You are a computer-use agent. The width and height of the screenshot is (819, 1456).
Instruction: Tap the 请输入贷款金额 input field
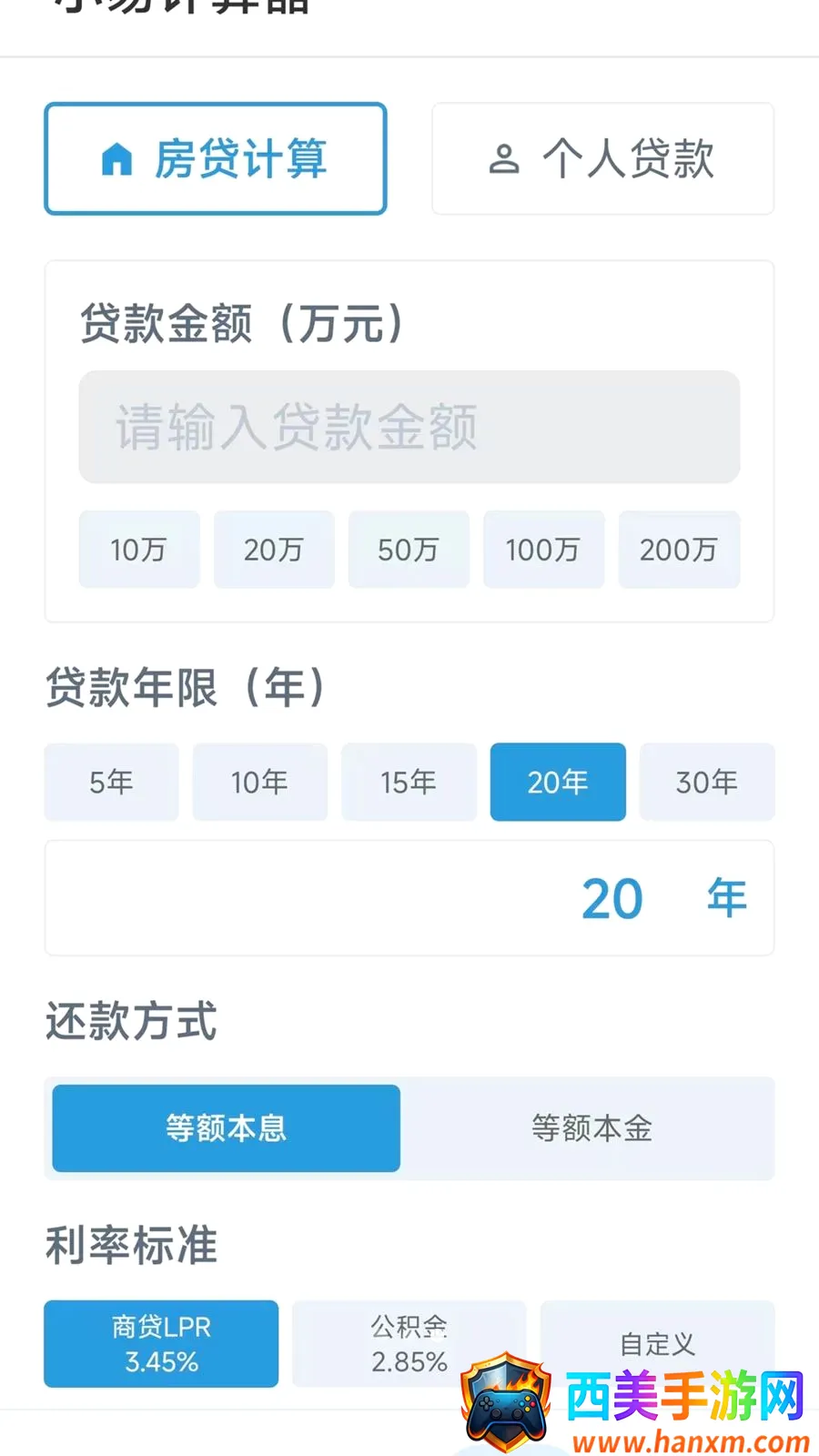point(409,427)
